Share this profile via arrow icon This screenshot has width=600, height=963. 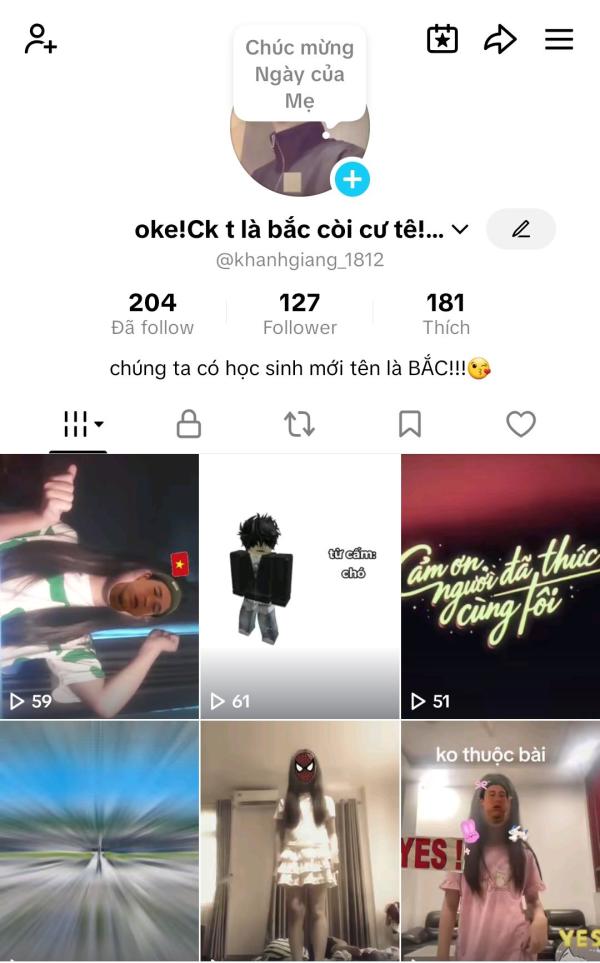[501, 39]
